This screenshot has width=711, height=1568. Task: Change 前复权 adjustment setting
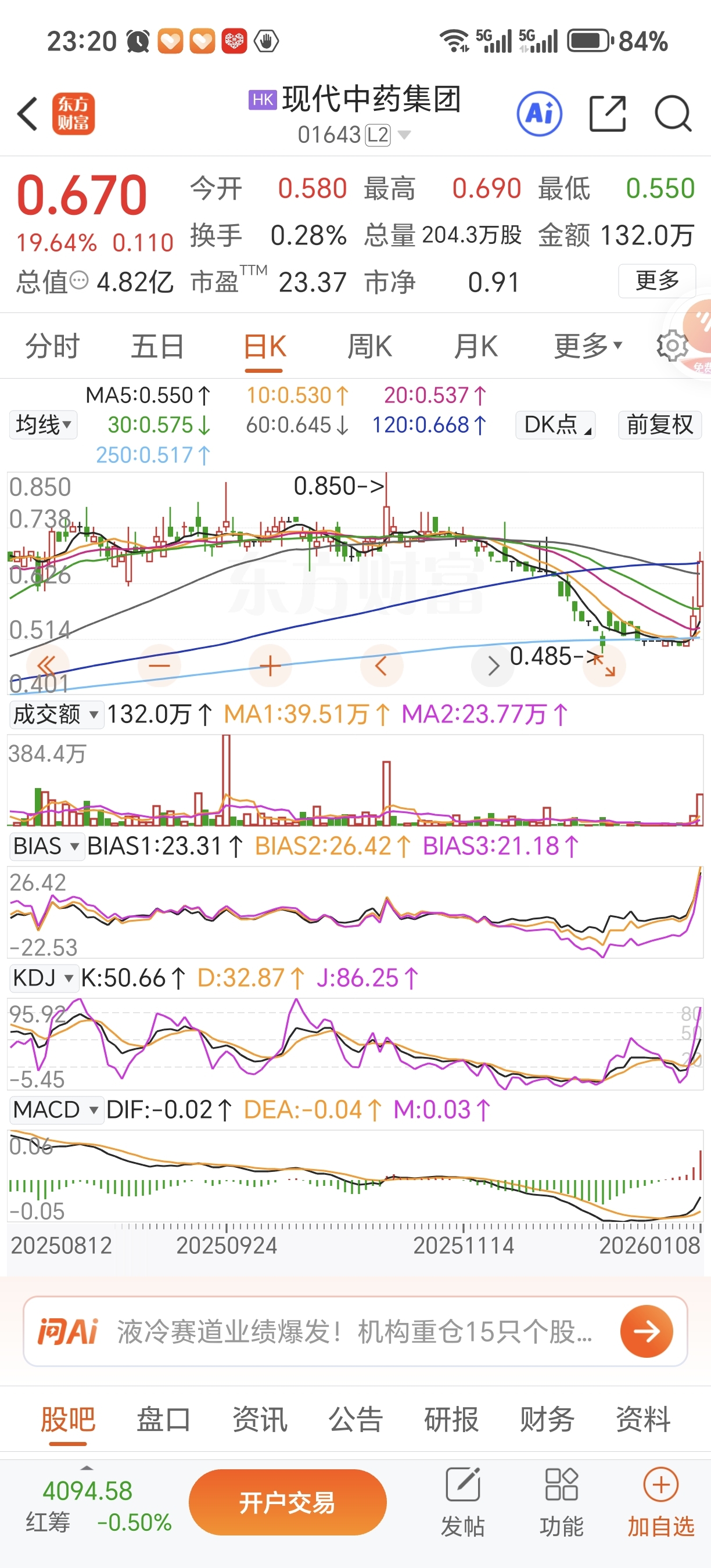659,425
